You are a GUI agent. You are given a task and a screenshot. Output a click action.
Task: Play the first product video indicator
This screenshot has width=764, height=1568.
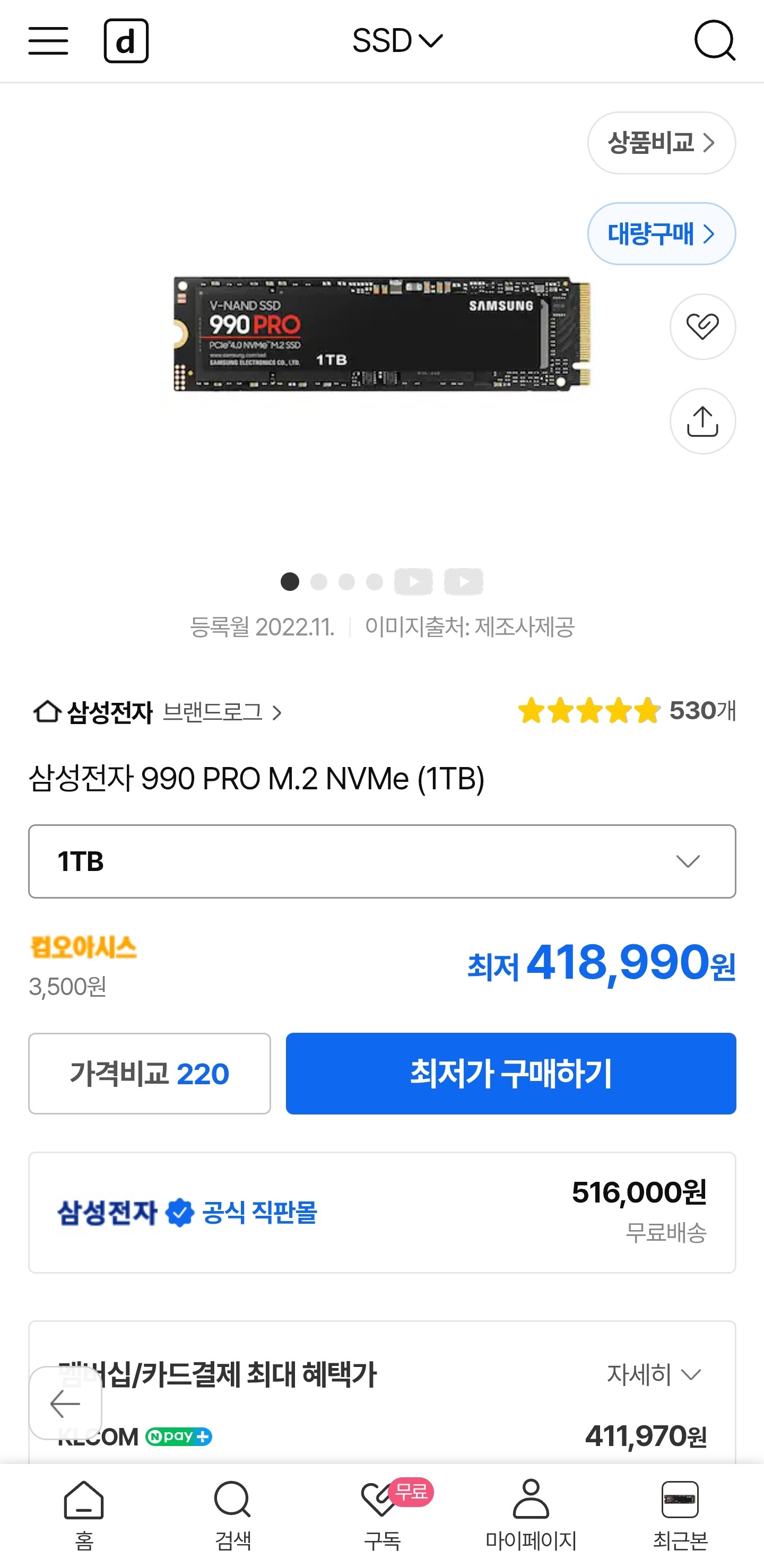pos(413,582)
